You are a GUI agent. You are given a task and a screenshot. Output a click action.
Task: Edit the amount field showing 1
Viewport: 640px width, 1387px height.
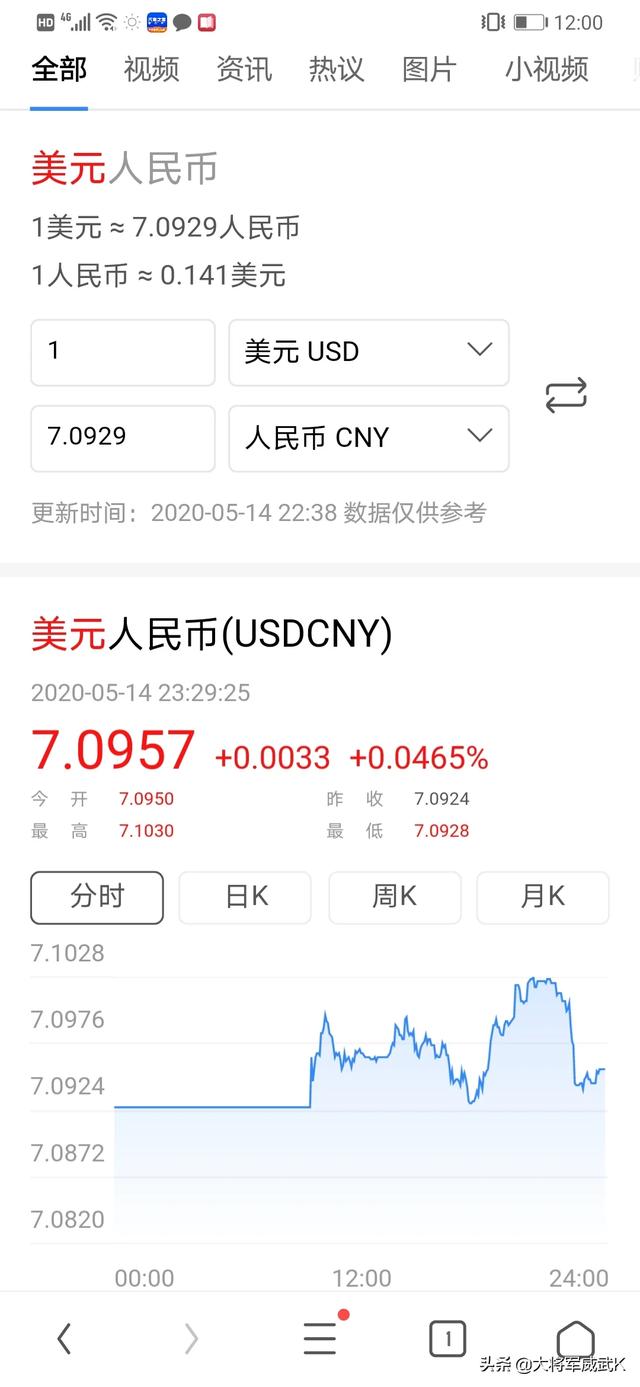123,352
